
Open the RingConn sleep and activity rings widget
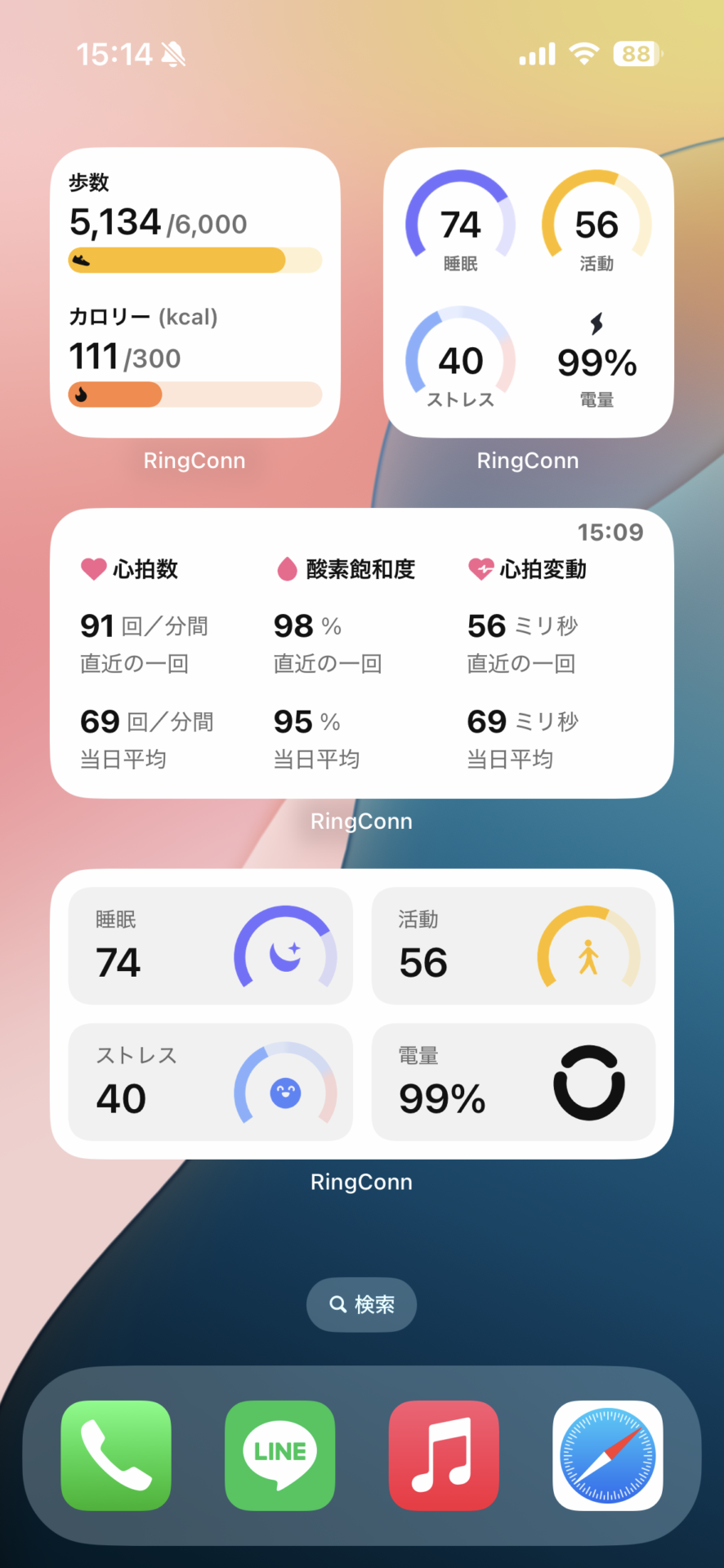pos(528,292)
